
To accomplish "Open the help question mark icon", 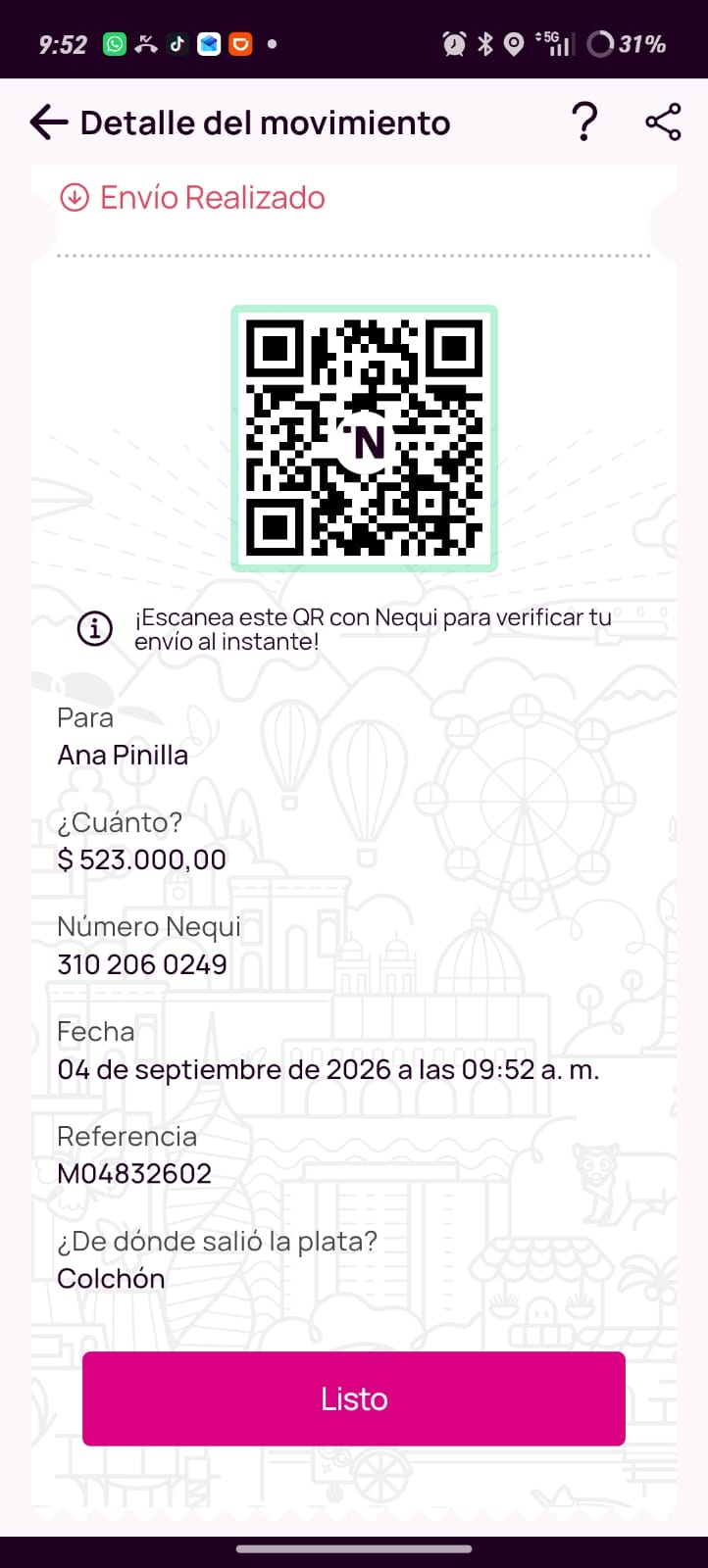I will pyautogui.click(x=584, y=122).
